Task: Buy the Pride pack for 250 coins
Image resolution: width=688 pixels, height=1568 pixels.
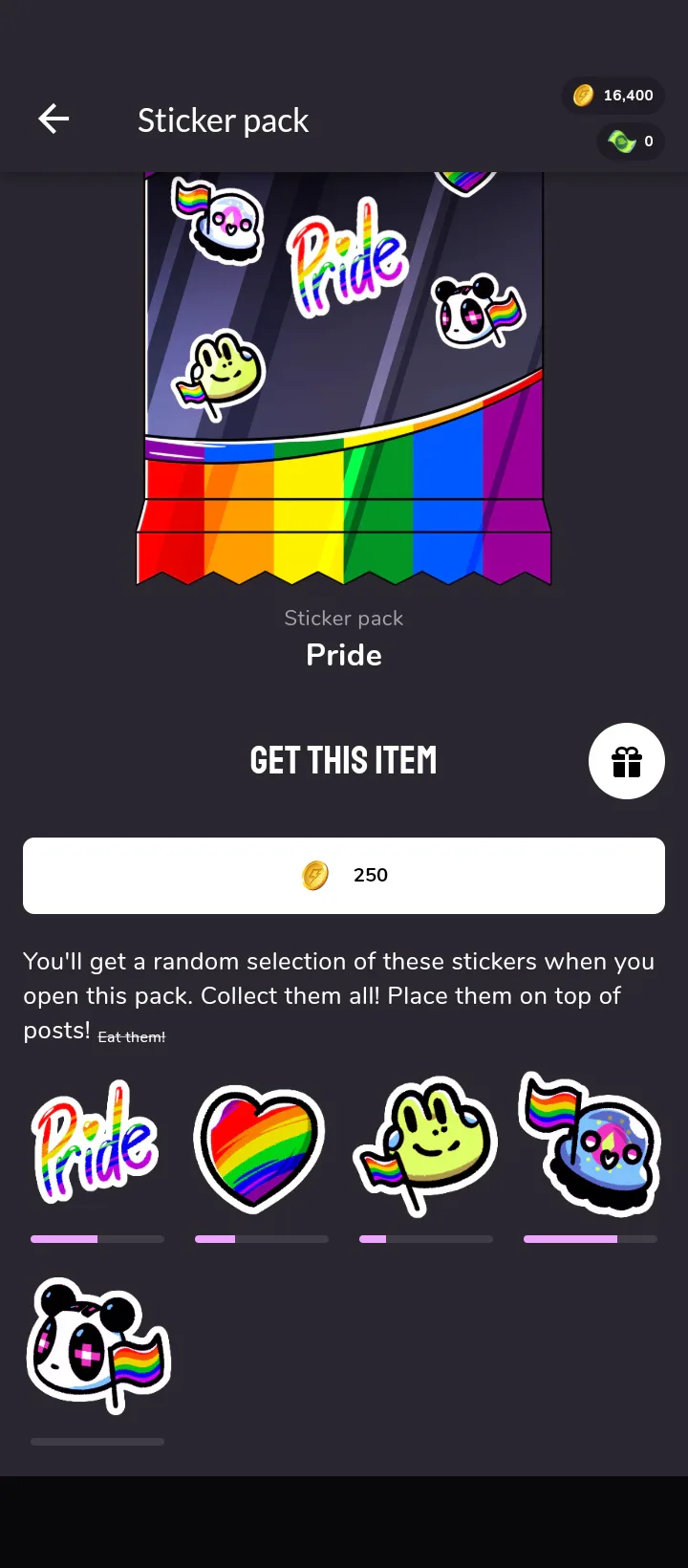Action: (x=344, y=876)
